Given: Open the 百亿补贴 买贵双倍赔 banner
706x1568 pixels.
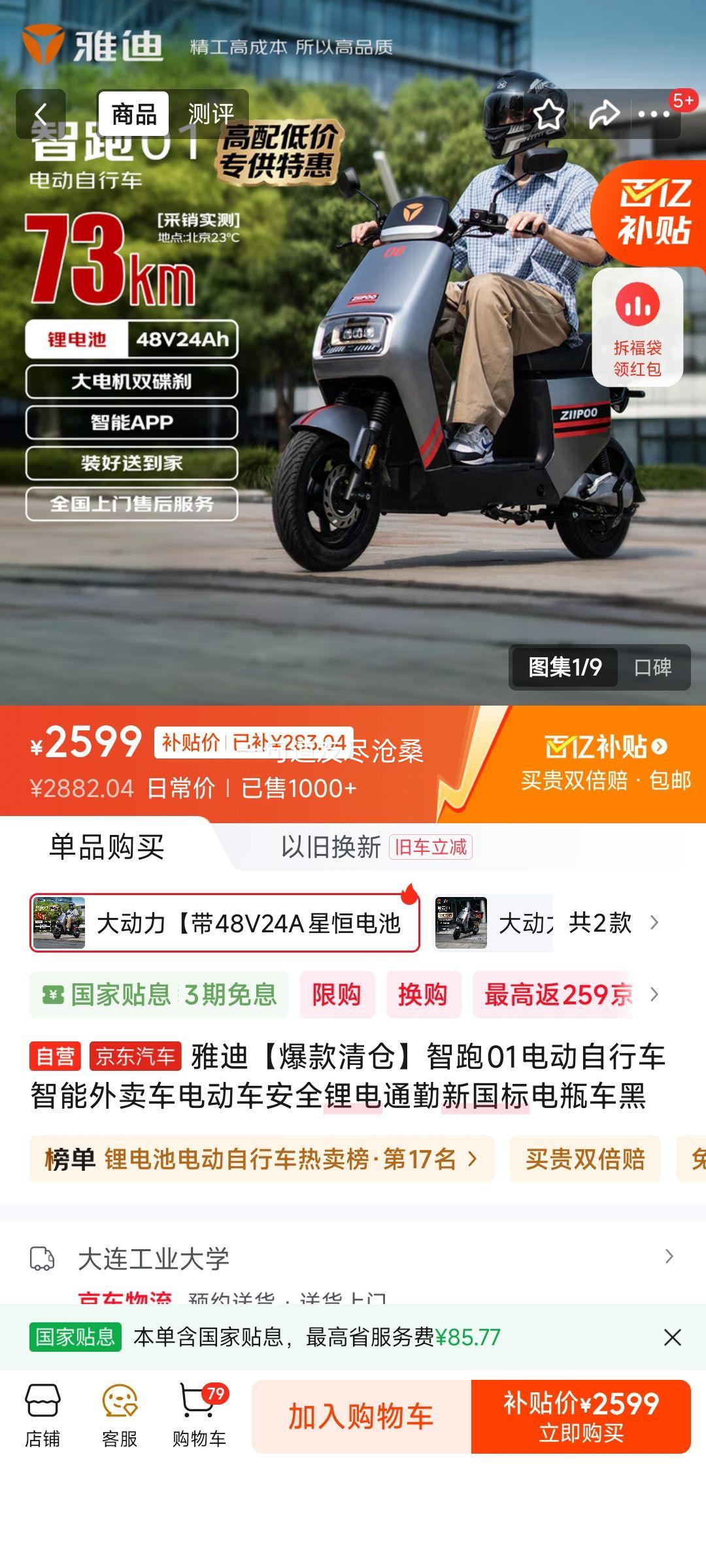Looking at the screenshot, I should pyautogui.click(x=605, y=762).
